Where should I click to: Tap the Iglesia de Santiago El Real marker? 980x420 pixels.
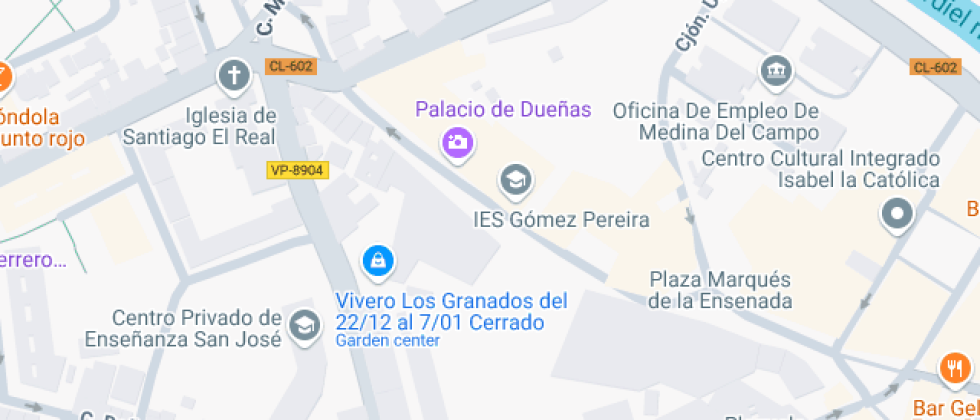coord(233,74)
